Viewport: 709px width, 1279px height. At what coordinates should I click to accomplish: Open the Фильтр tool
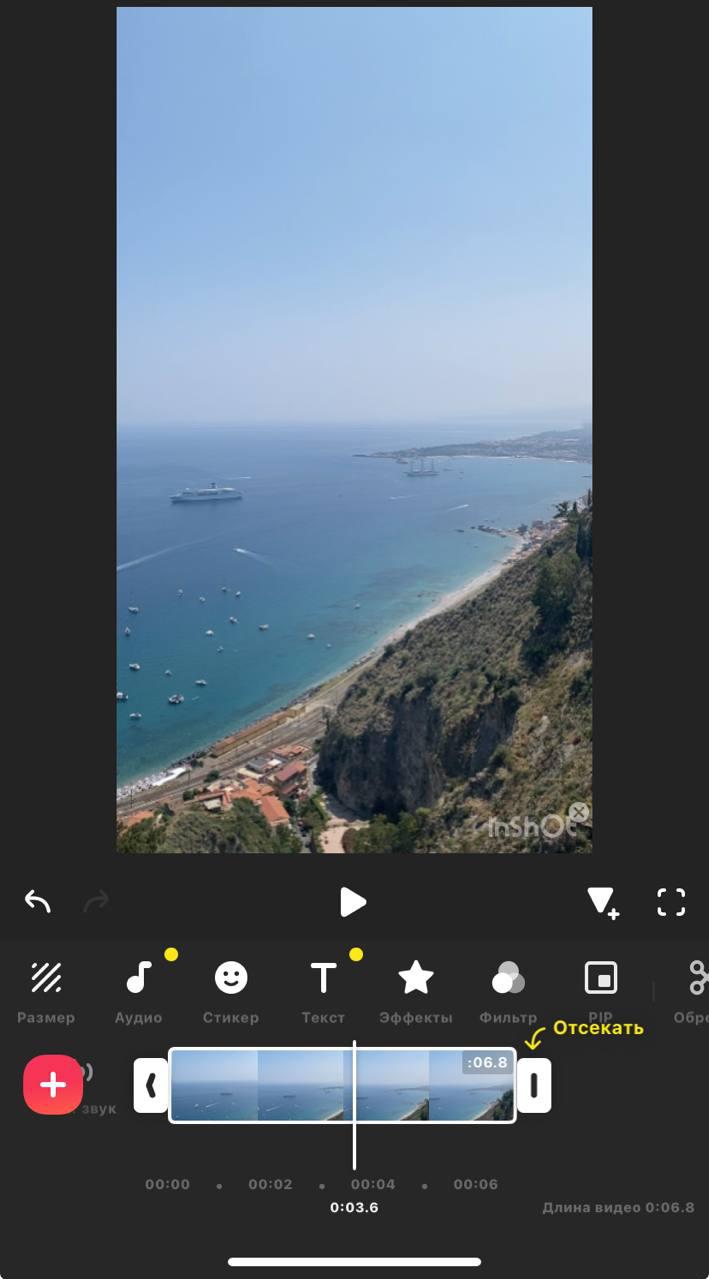click(508, 990)
